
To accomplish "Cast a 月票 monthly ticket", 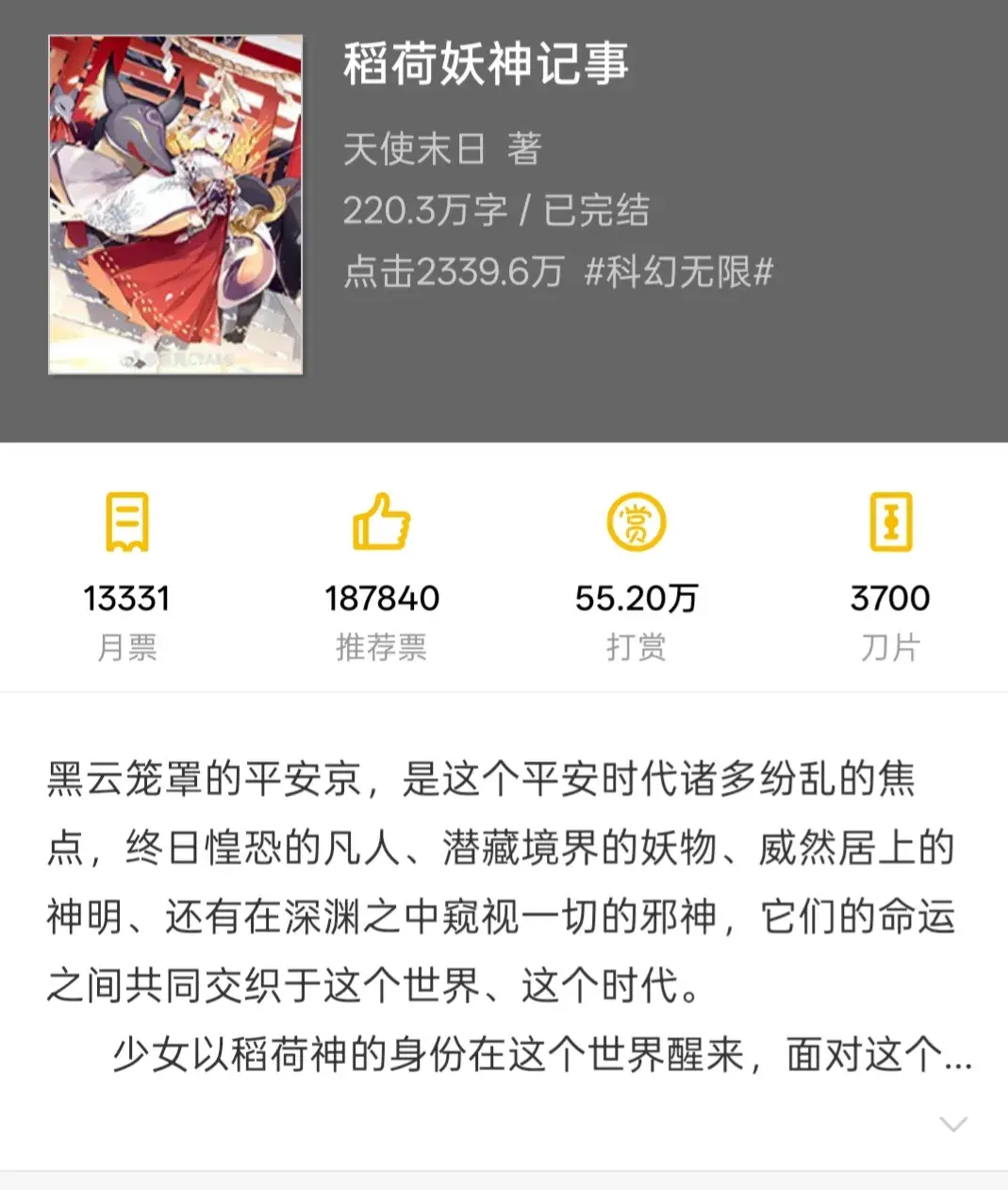I will pos(126,522).
